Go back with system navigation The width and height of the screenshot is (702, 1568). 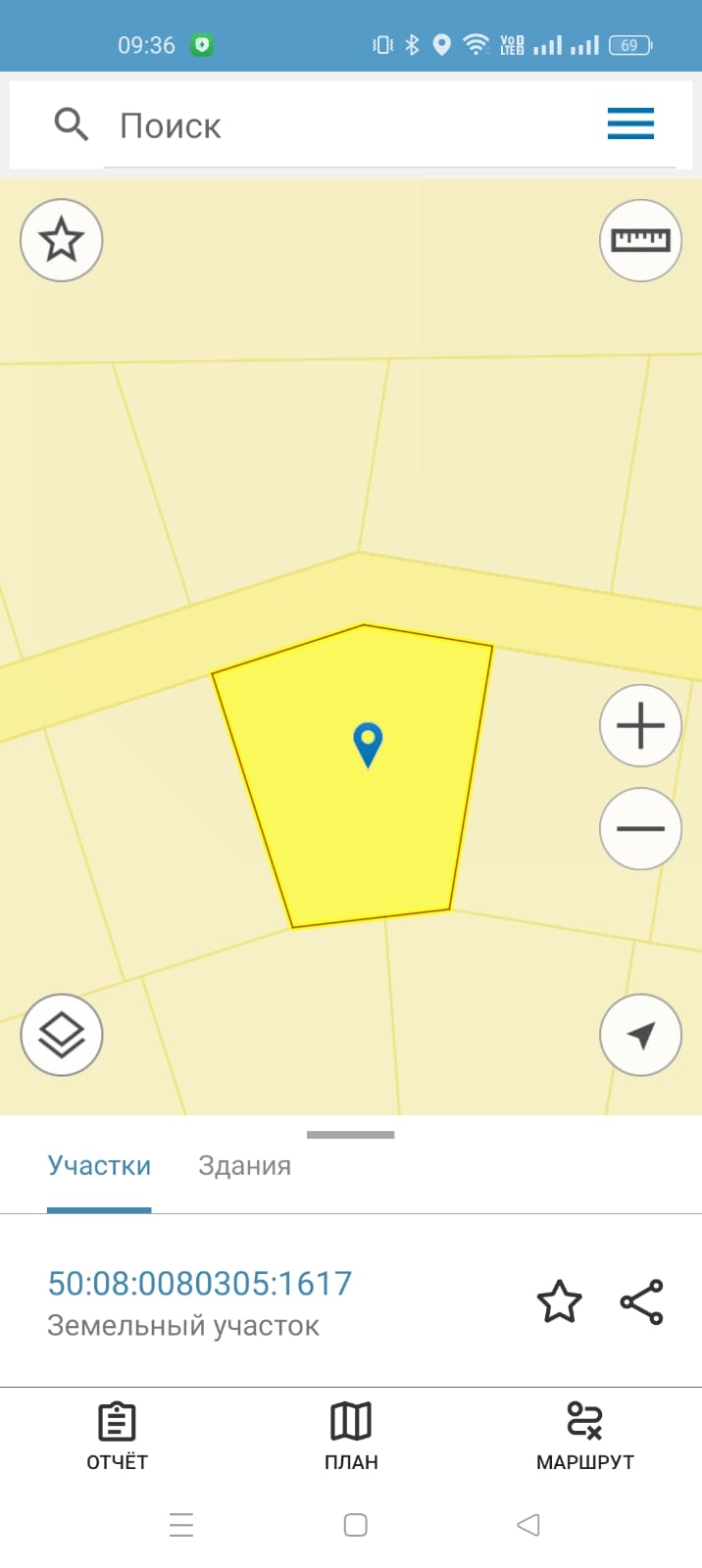tap(527, 1525)
